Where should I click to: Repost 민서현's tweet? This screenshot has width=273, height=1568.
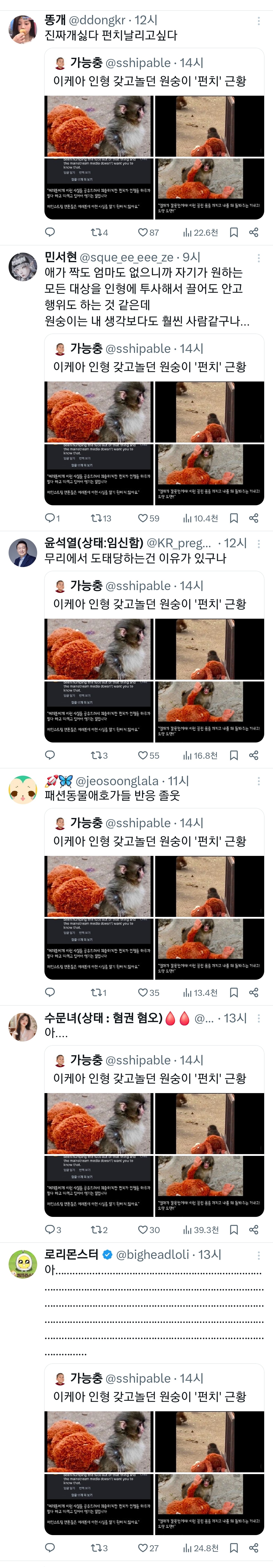96,518
